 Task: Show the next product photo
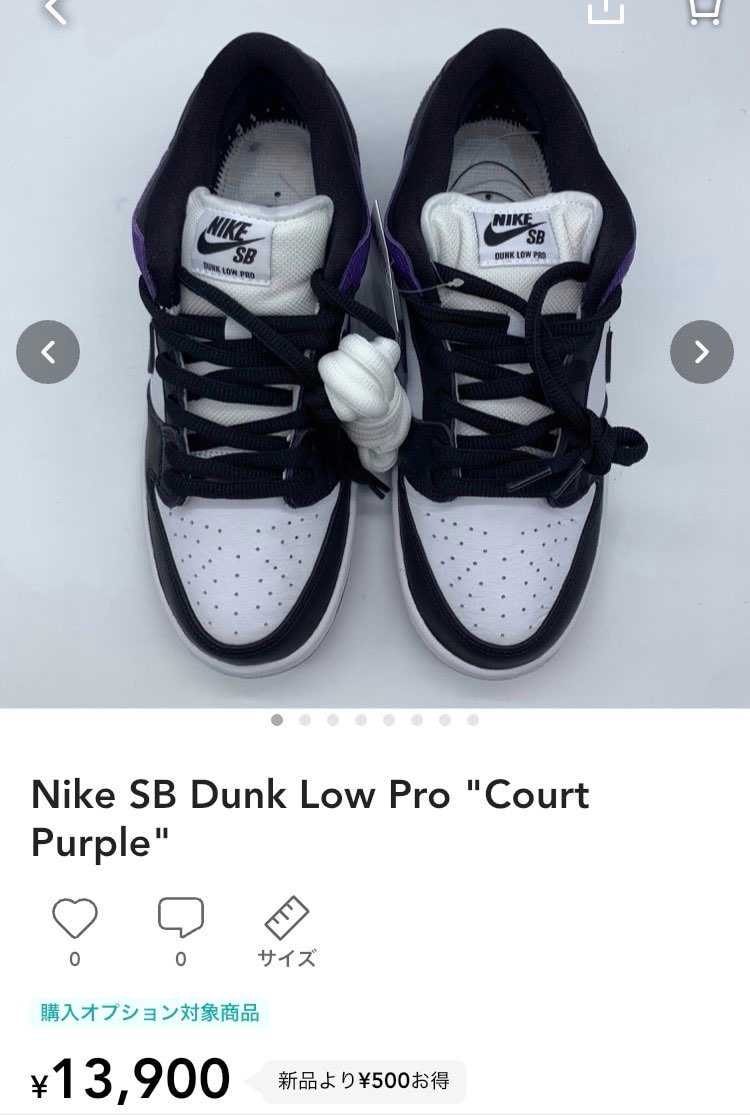701,352
